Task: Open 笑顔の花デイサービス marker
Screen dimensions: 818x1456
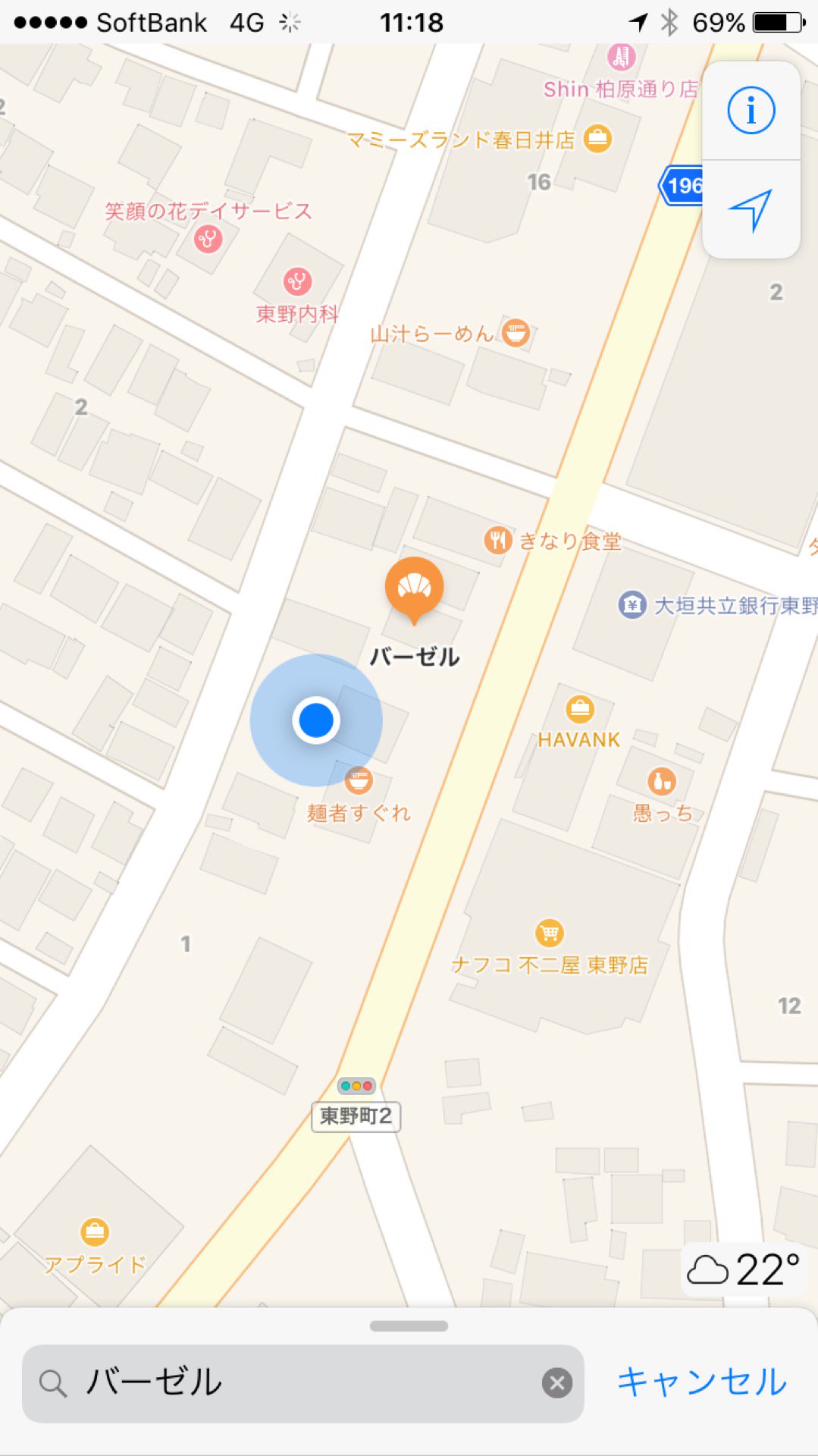Action: pyautogui.click(x=207, y=240)
